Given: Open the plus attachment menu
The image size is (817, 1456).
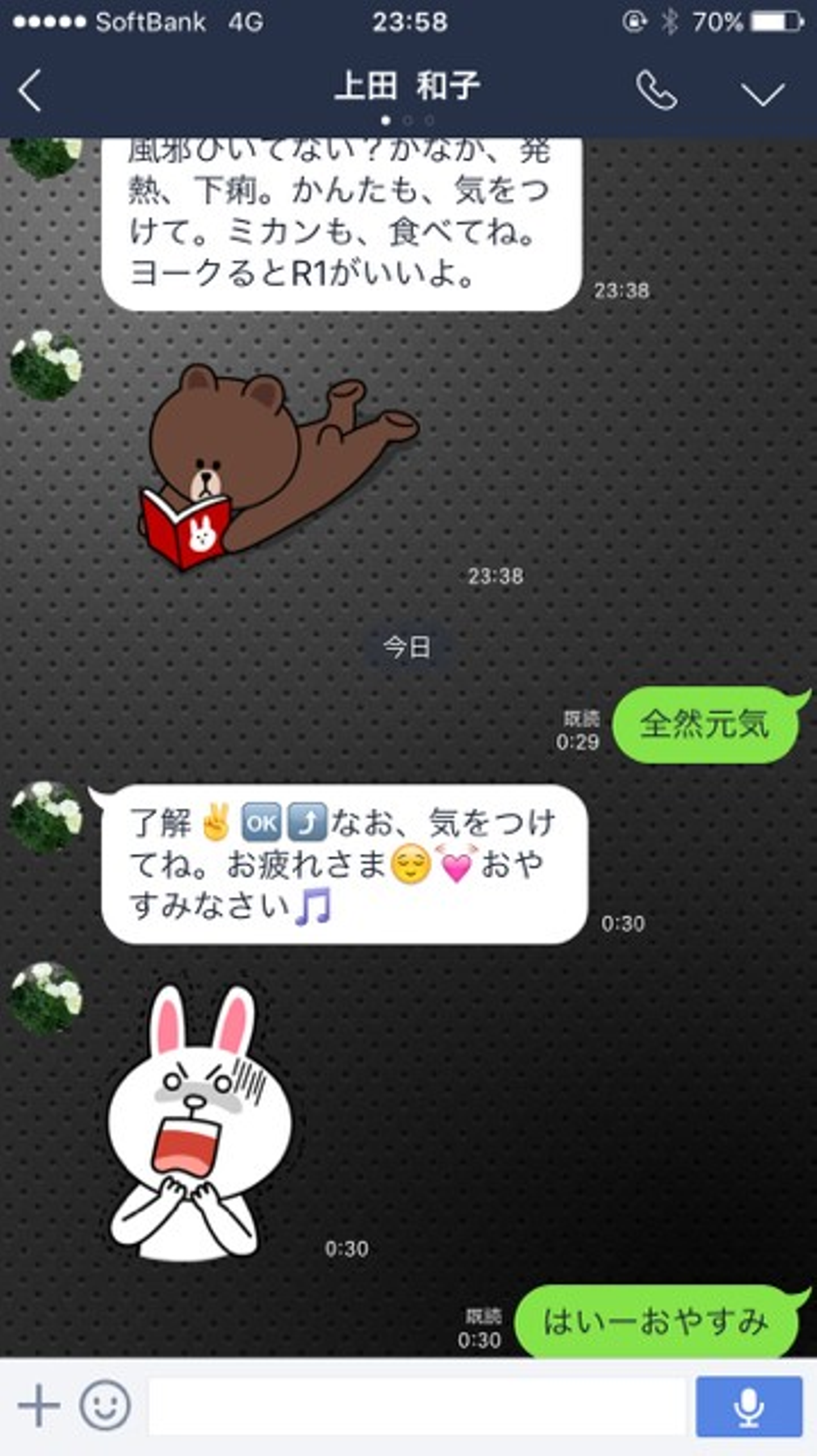Looking at the screenshot, I should coord(39,1405).
